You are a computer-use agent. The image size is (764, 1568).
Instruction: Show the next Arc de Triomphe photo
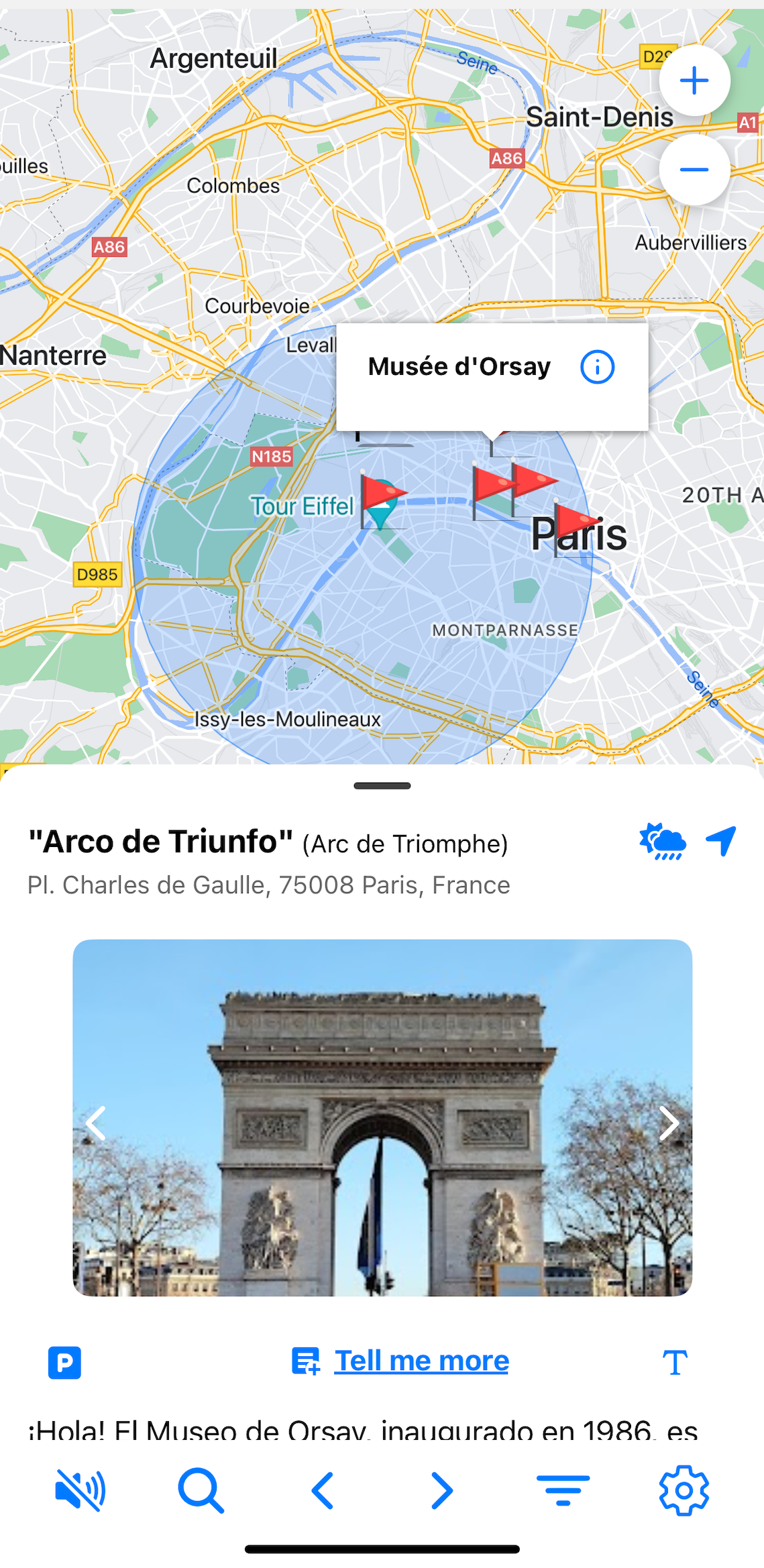[x=668, y=1123]
